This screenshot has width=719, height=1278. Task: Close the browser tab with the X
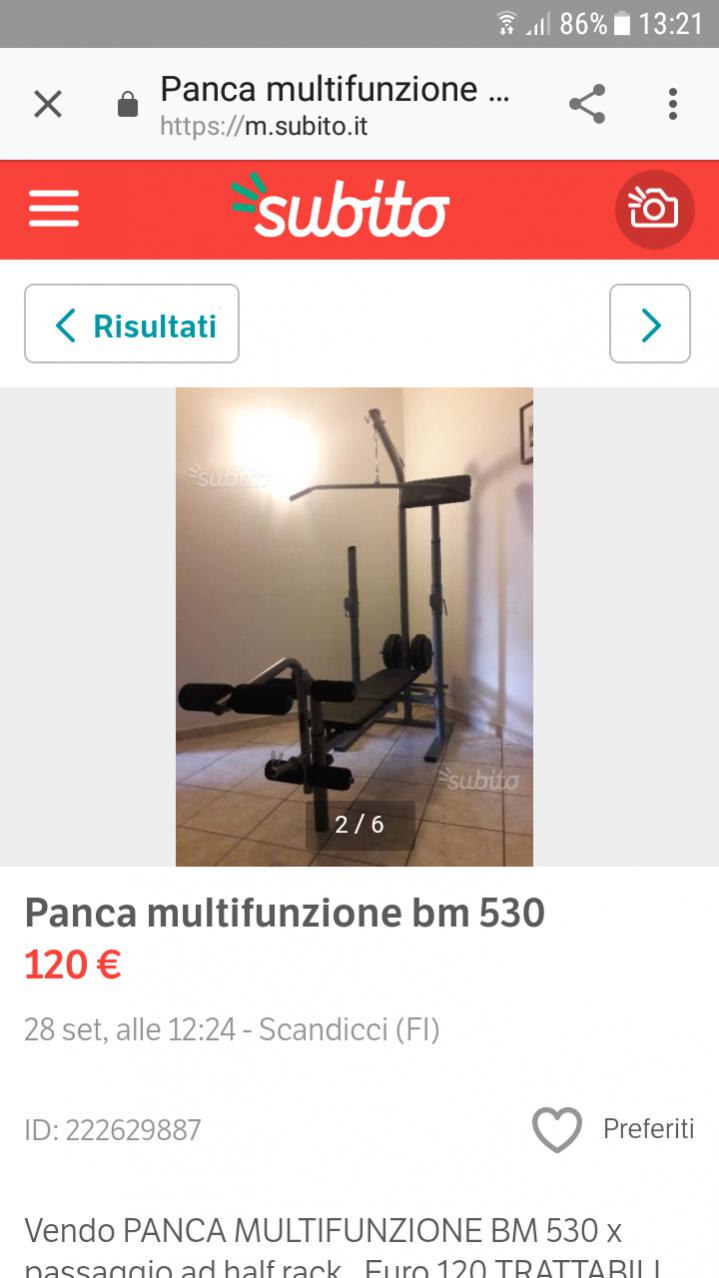coord(48,104)
